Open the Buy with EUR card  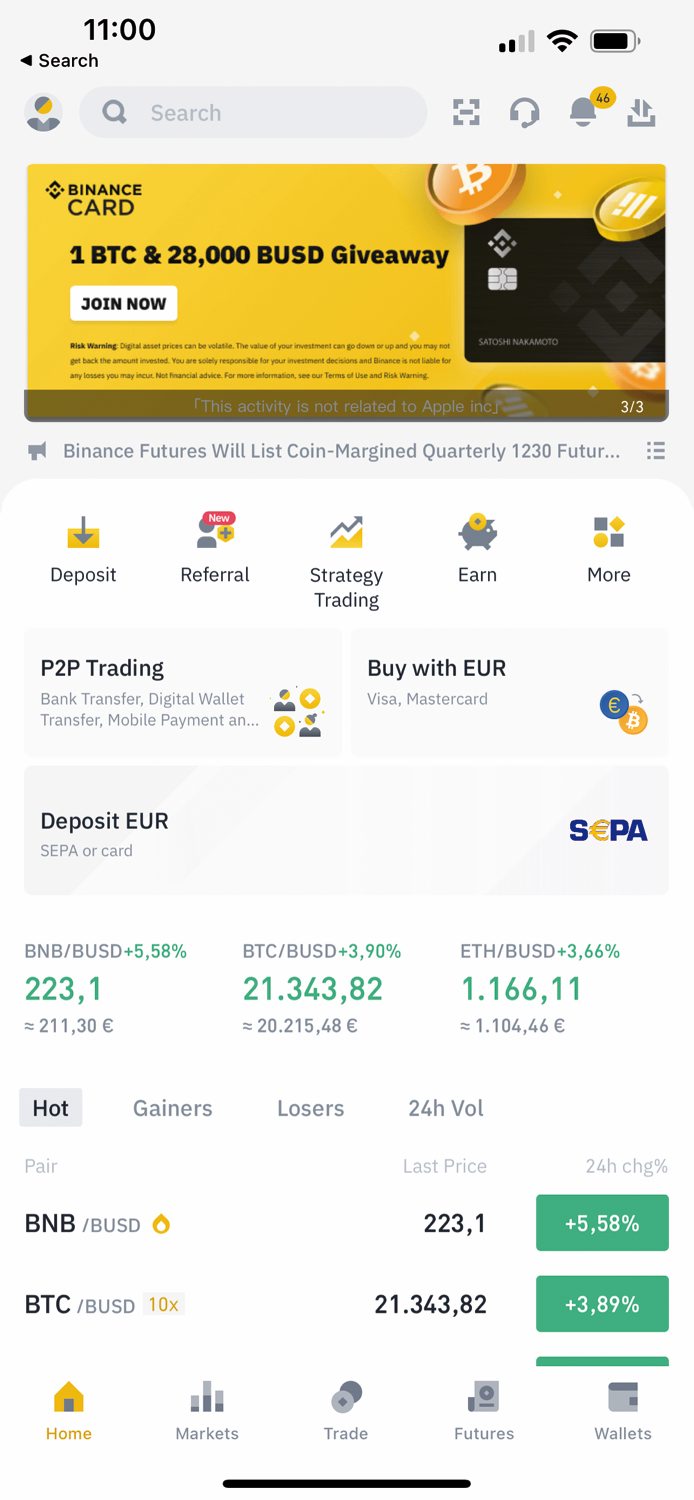510,692
